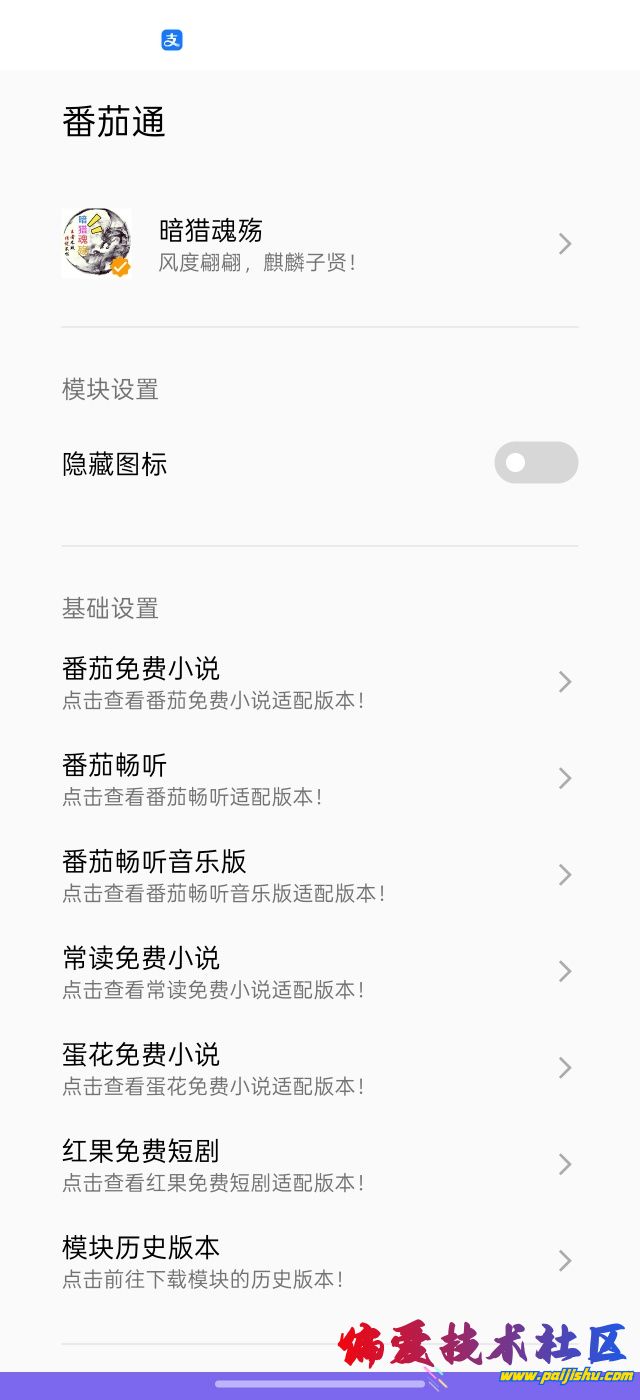
Task: Open the 暗猎魂殇 profile row
Action: (318, 244)
